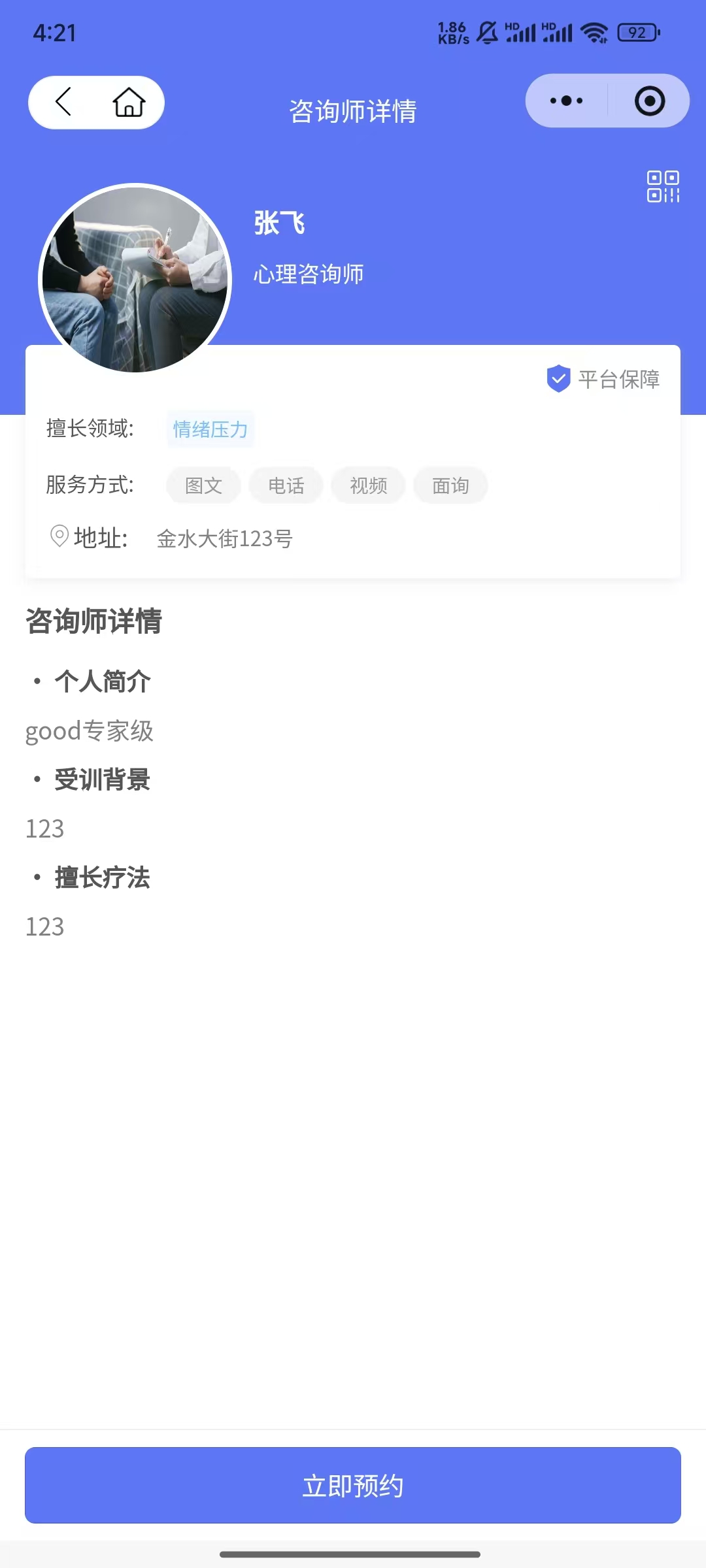Viewport: 706px width, 1568px height.
Task: Close the mini program
Action: (x=649, y=101)
